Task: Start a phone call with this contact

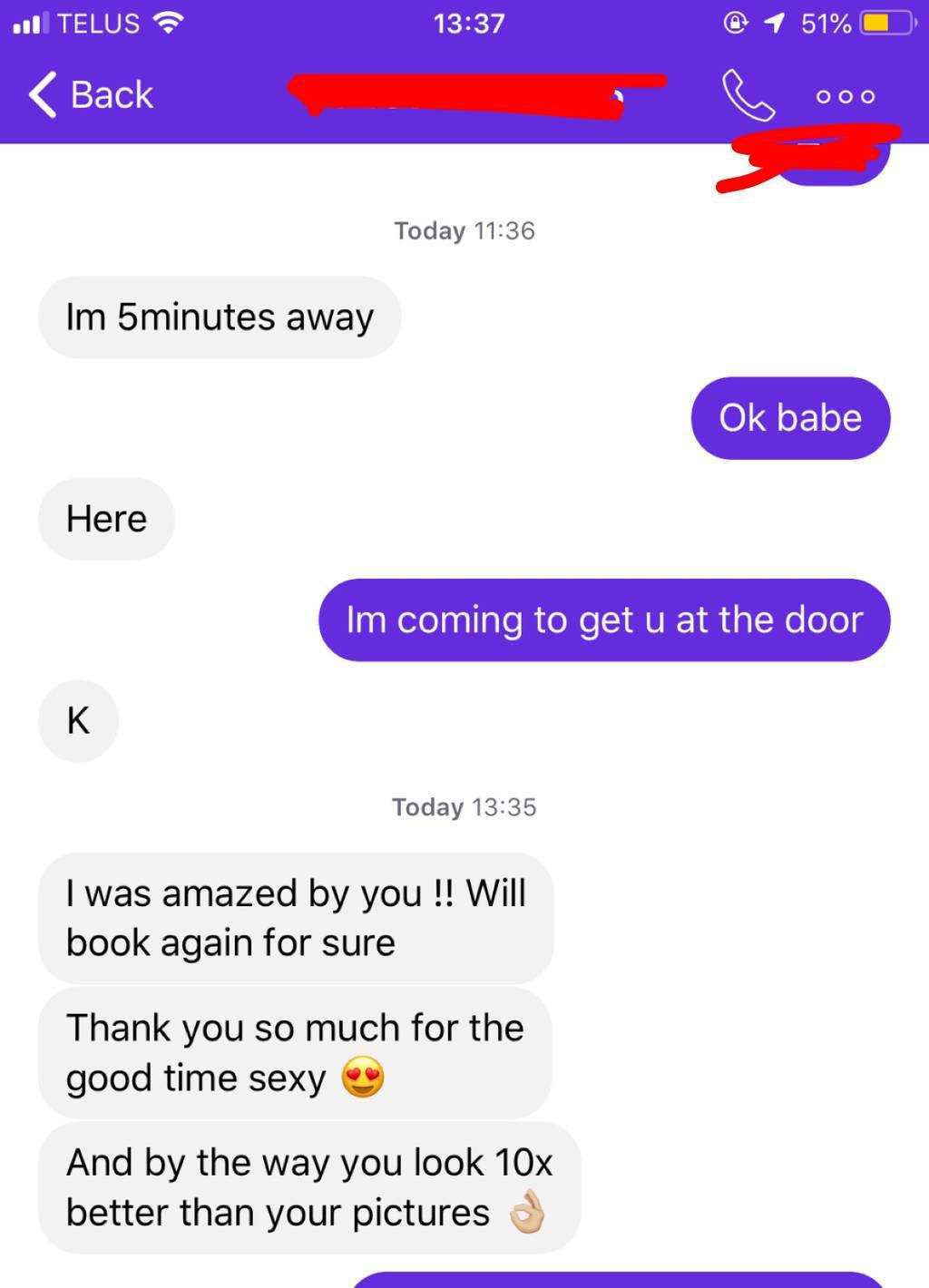Action: coord(748,95)
